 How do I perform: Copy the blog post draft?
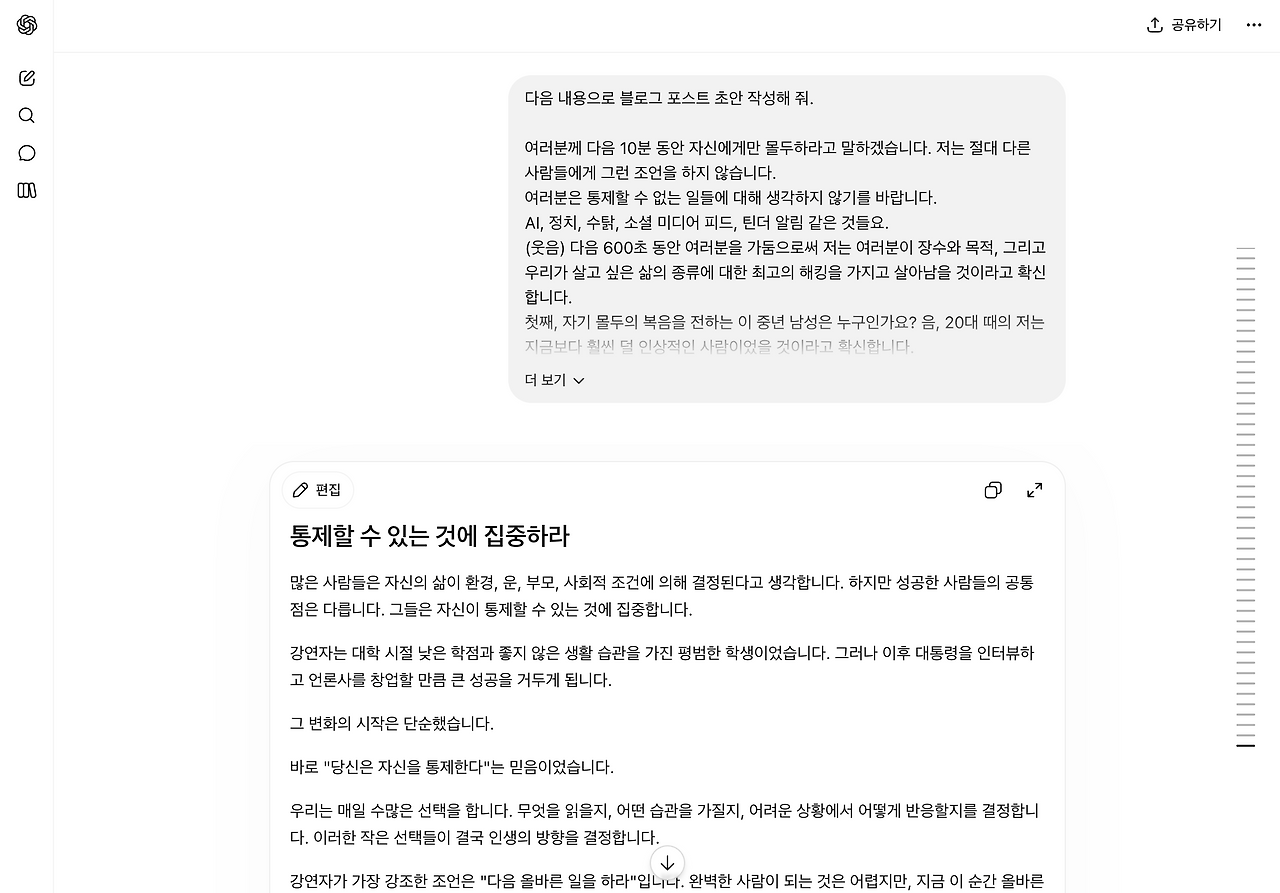[x=993, y=490]
